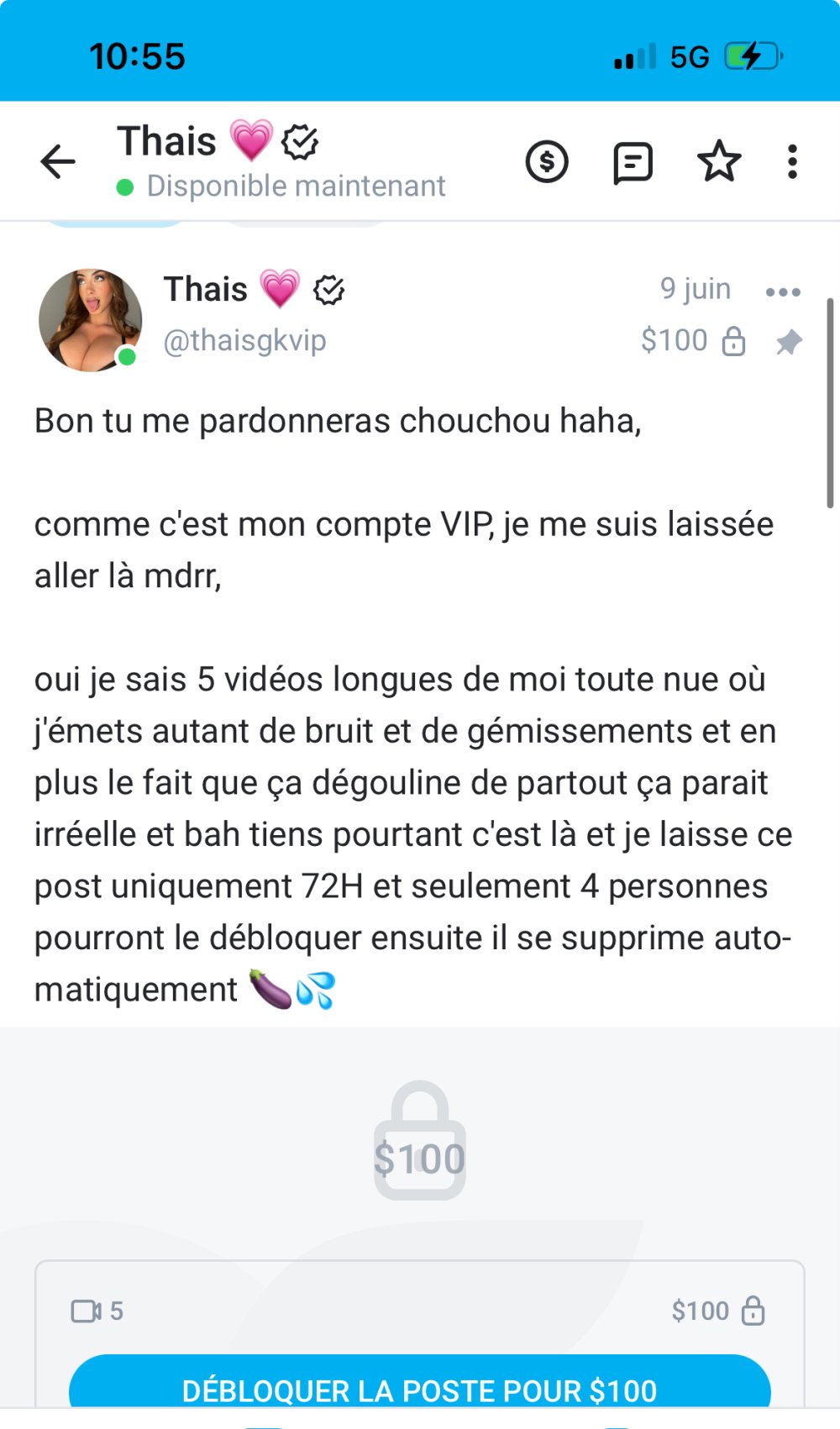Viewport: 840px width, 1429px height.
Task: Open the @thaisgkvip profile handle
Action: (x=244, y=341)
